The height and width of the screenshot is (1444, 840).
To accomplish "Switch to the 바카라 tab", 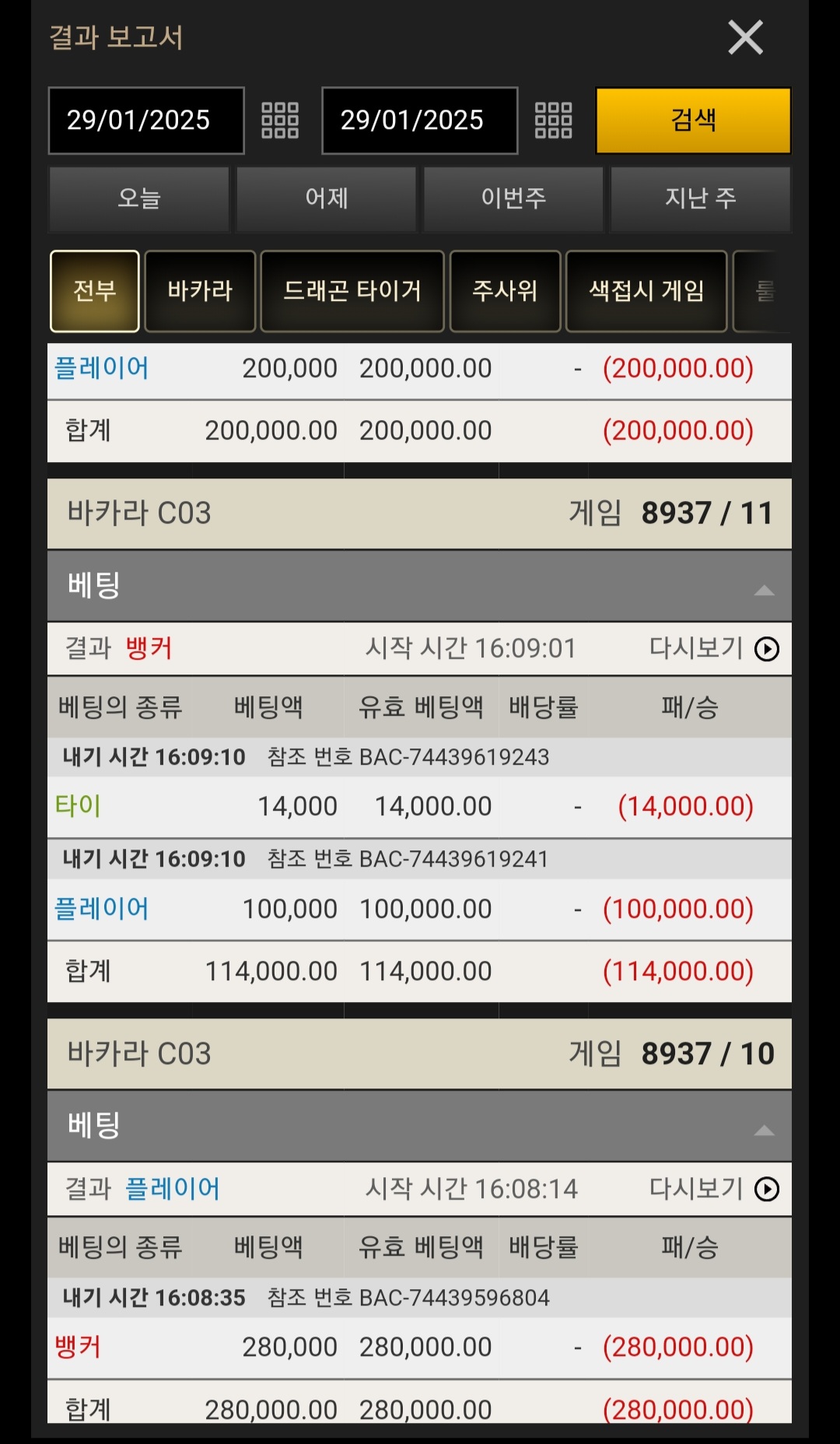I will [x=200, y=291].
